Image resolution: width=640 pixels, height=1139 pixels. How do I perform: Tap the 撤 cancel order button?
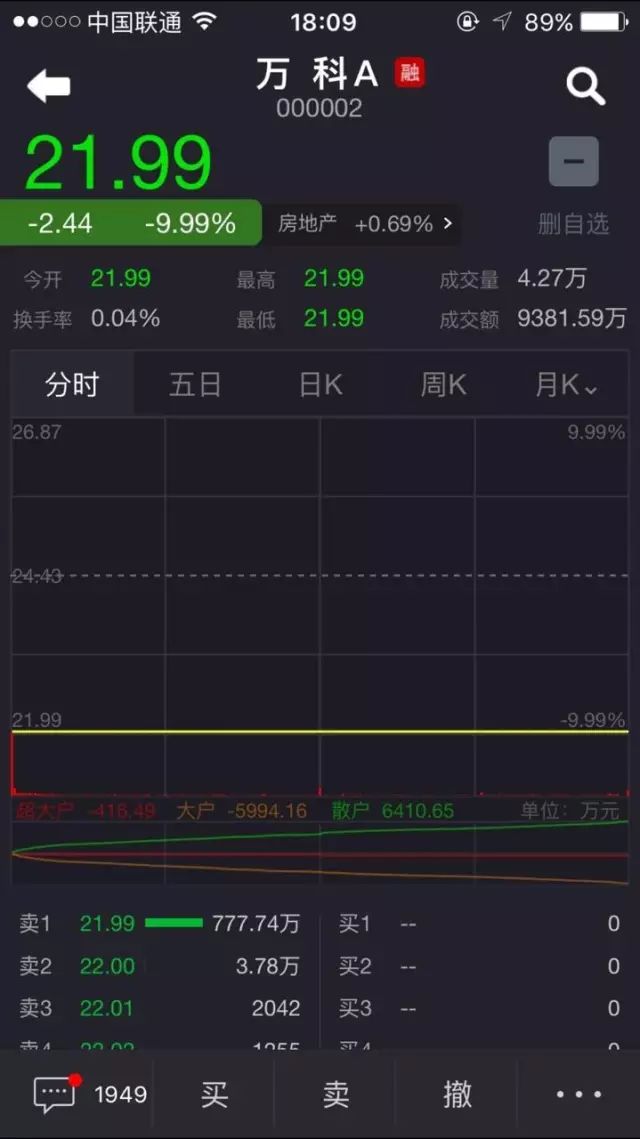click(457, 1094)
